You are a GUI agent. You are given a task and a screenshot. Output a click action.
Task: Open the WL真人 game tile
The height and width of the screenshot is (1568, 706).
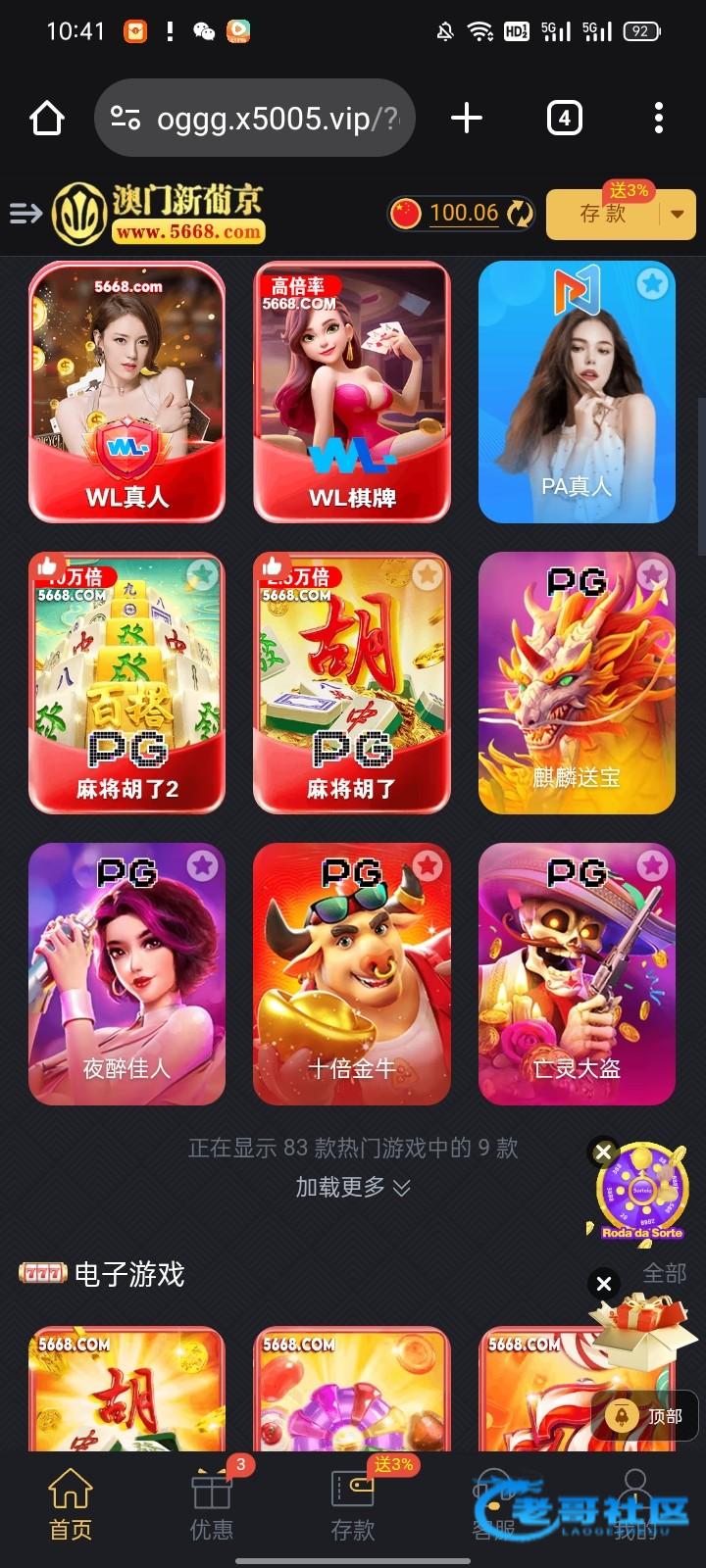pyautogui.click(x=127, y=392)
